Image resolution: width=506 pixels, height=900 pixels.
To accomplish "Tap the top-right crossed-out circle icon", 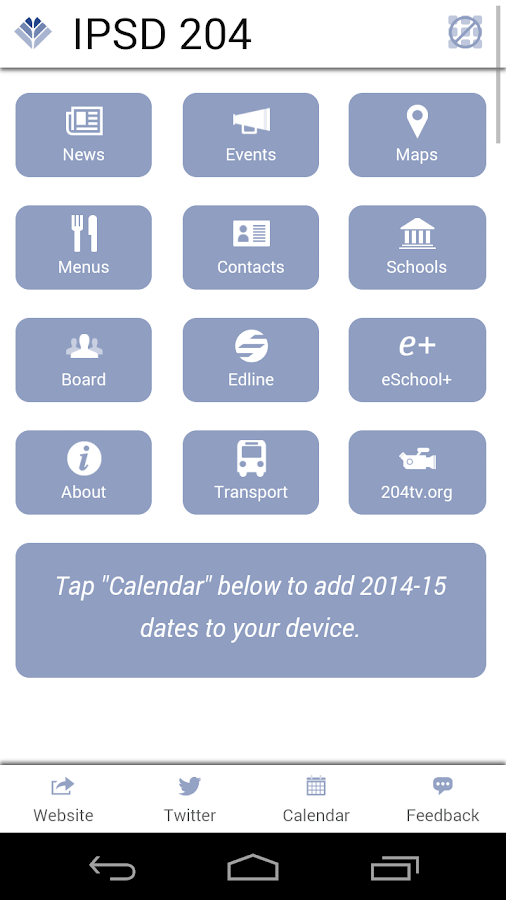I will 465,32.
